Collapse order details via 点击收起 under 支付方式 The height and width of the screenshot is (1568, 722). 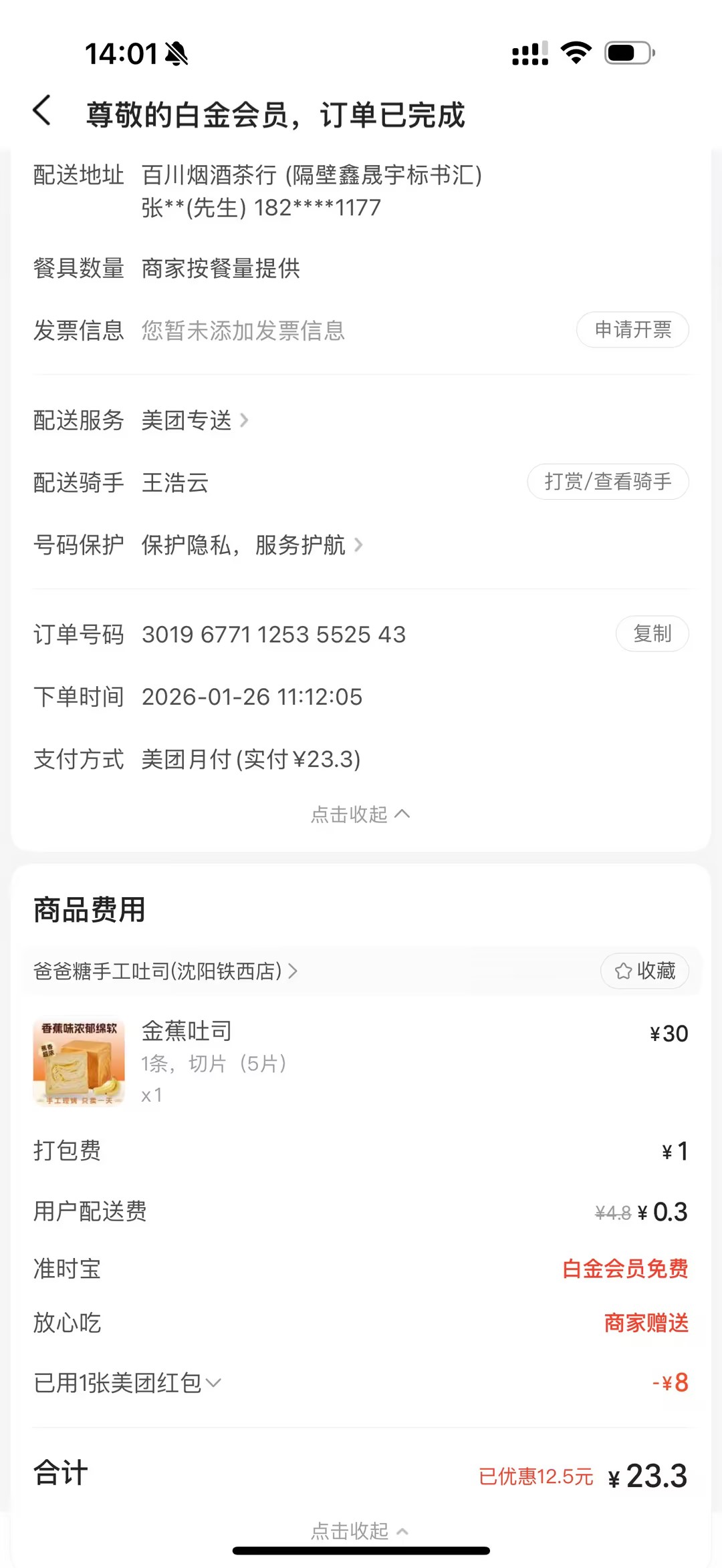click(x=360, y=814)
